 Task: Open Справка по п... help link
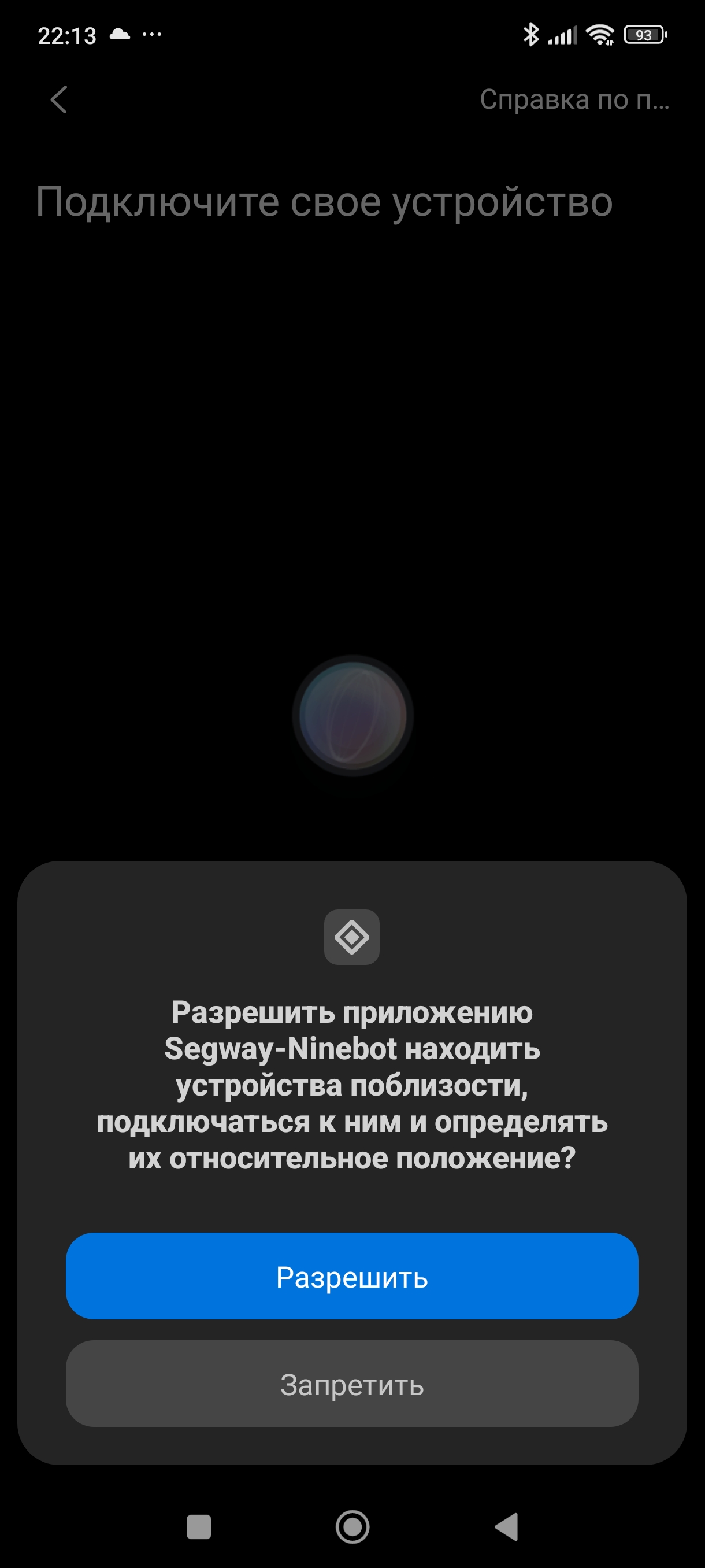574,99
